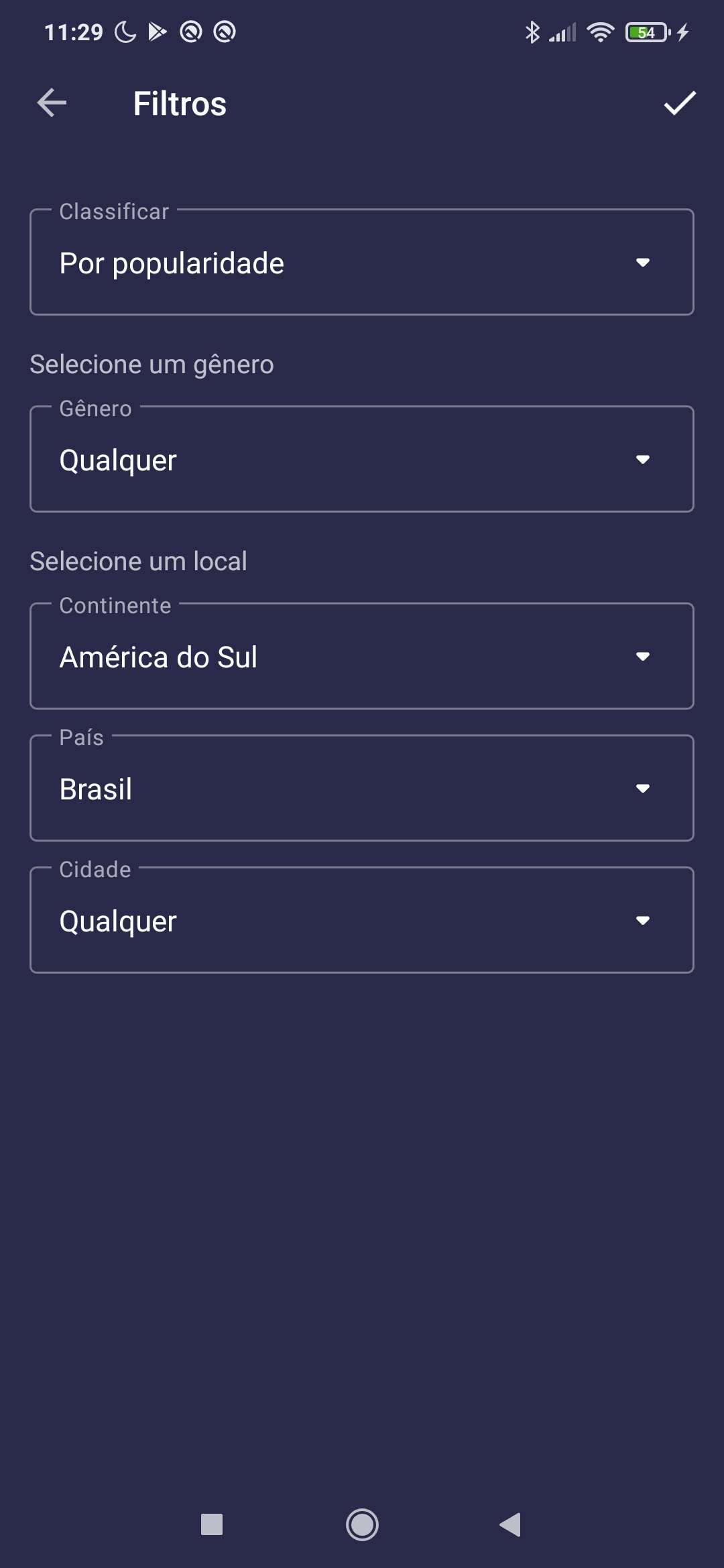The image size is (724, 1568).
Task: Open the País dropdown showing Brasil
Action: [362, 788]
